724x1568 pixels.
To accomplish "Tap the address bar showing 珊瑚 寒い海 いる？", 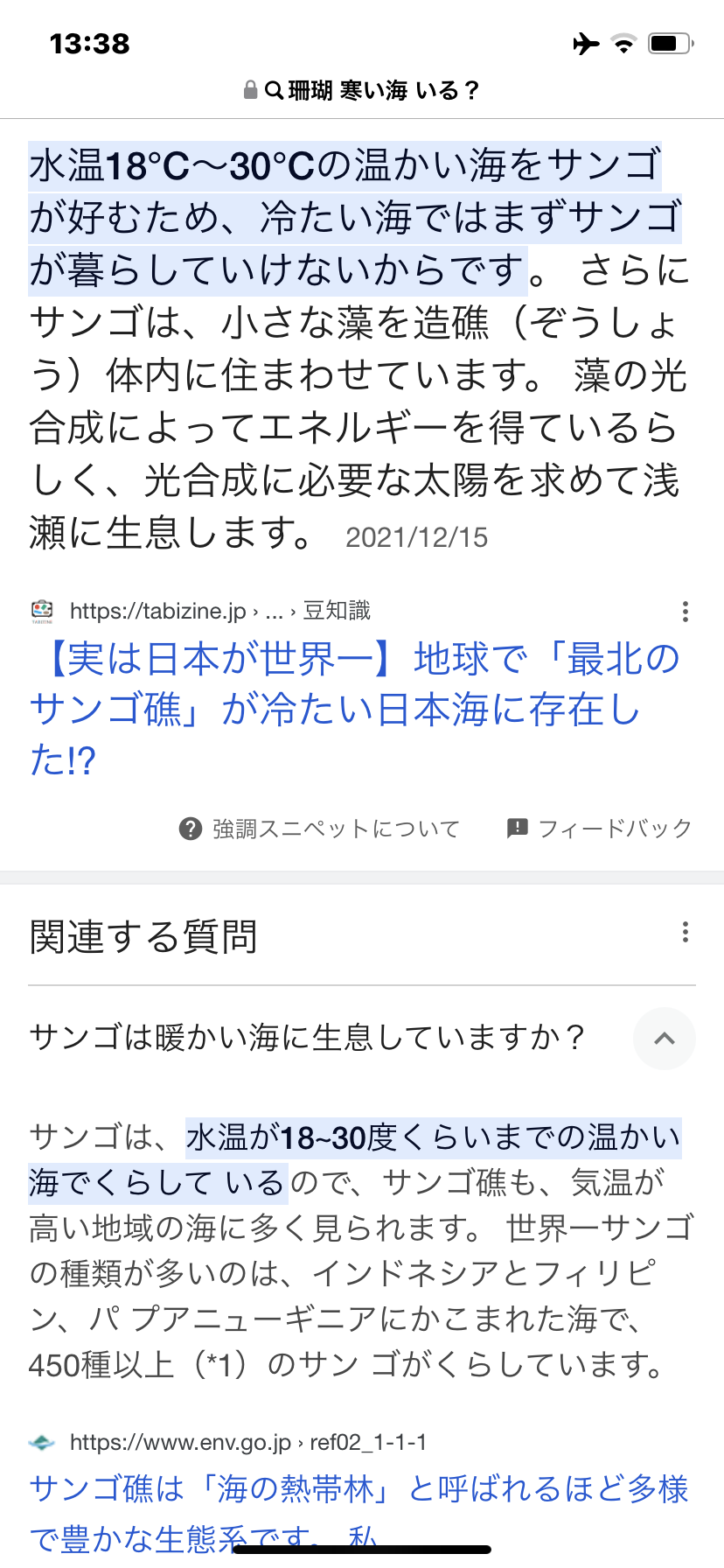I will pos(362,90).
